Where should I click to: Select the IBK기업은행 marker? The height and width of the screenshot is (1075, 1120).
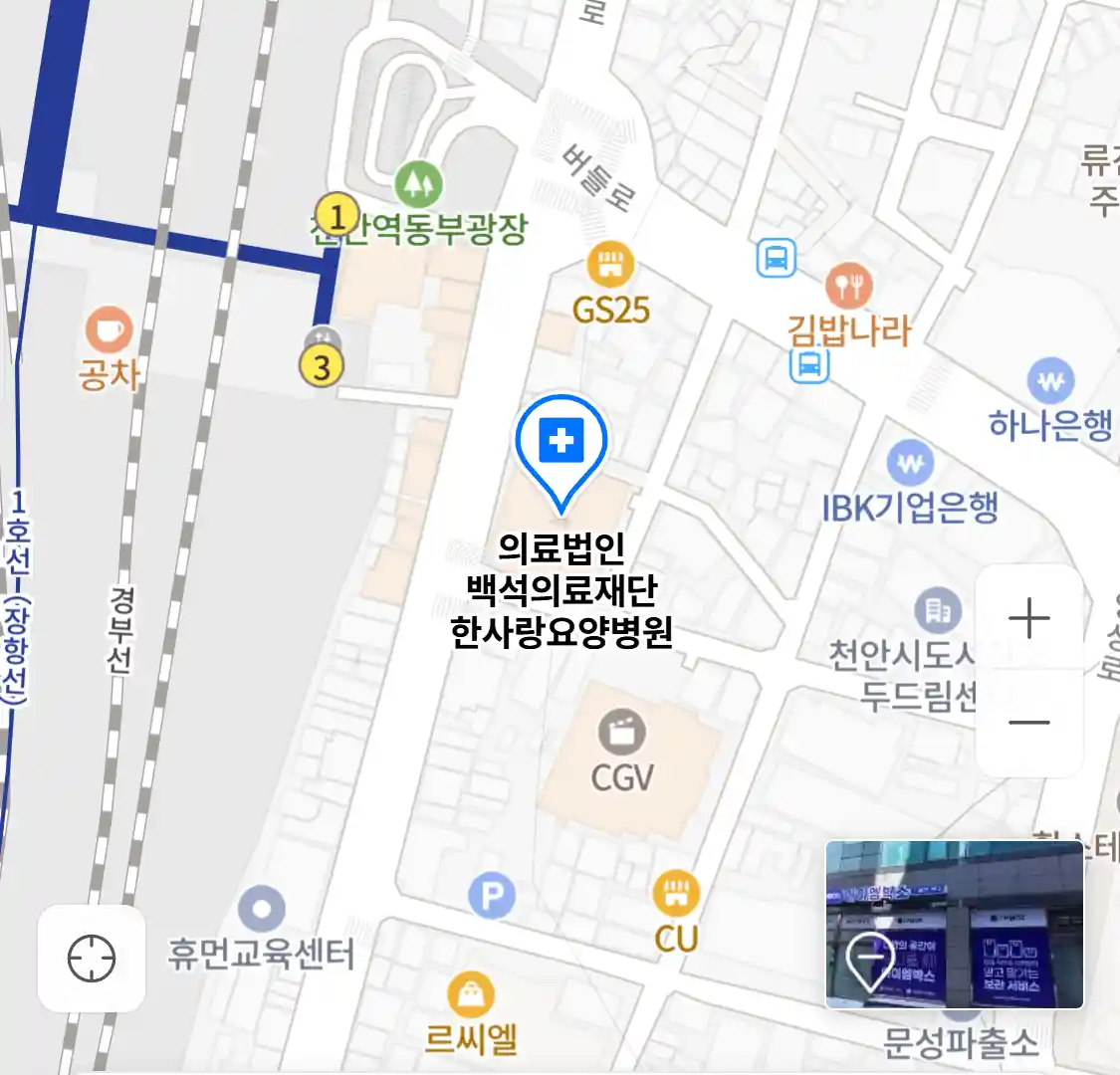909,464
